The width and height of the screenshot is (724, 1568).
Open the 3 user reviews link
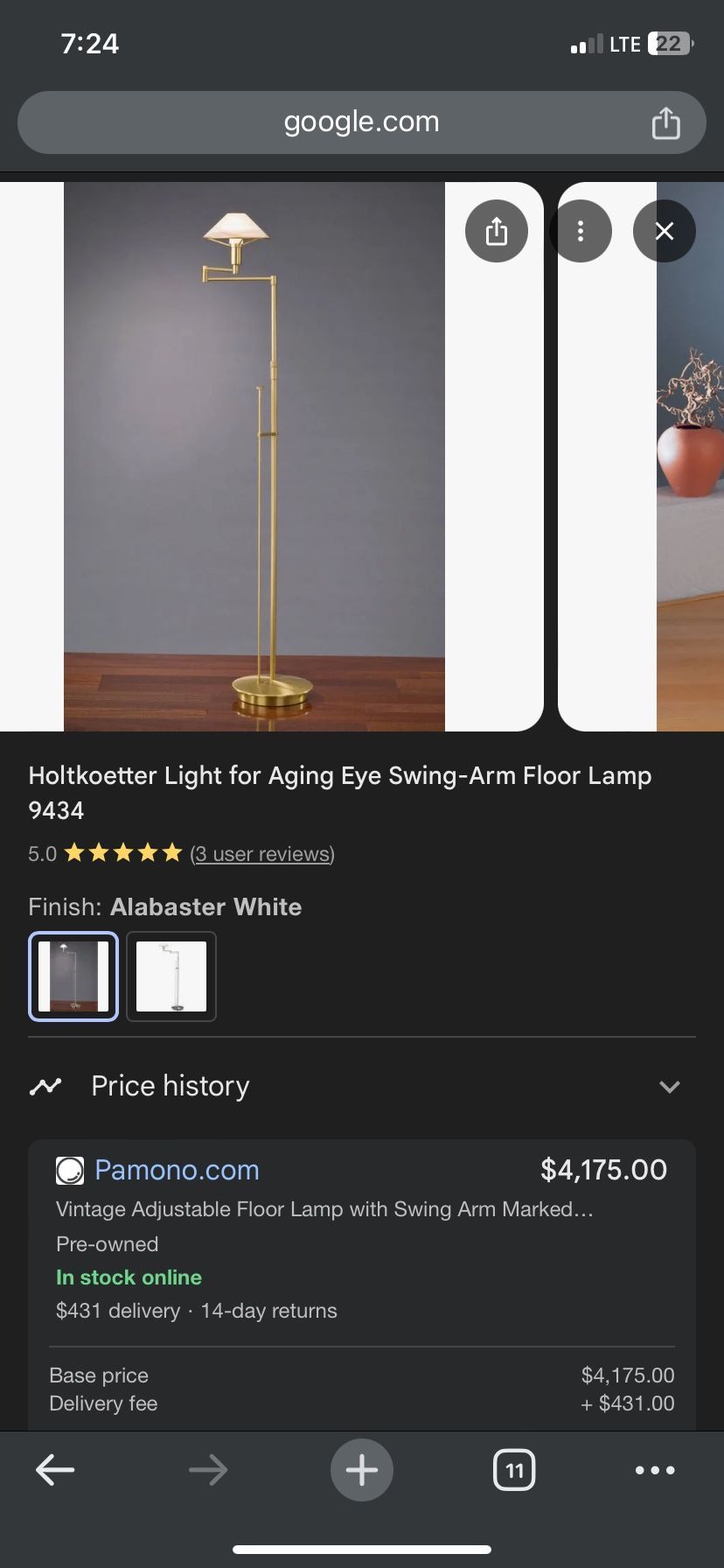262,853
